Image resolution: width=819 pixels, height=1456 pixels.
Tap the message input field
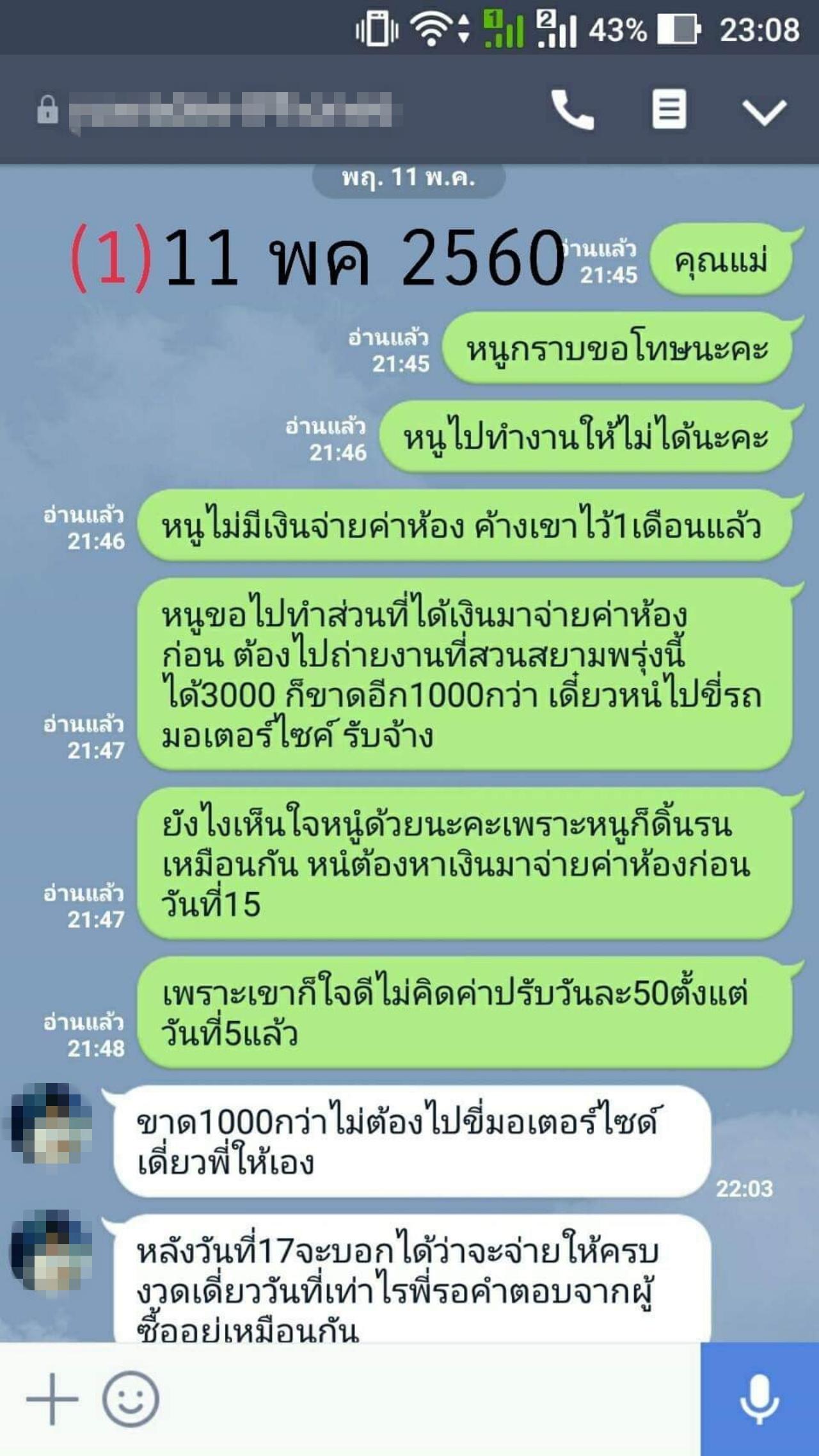tap(429, 1398)
